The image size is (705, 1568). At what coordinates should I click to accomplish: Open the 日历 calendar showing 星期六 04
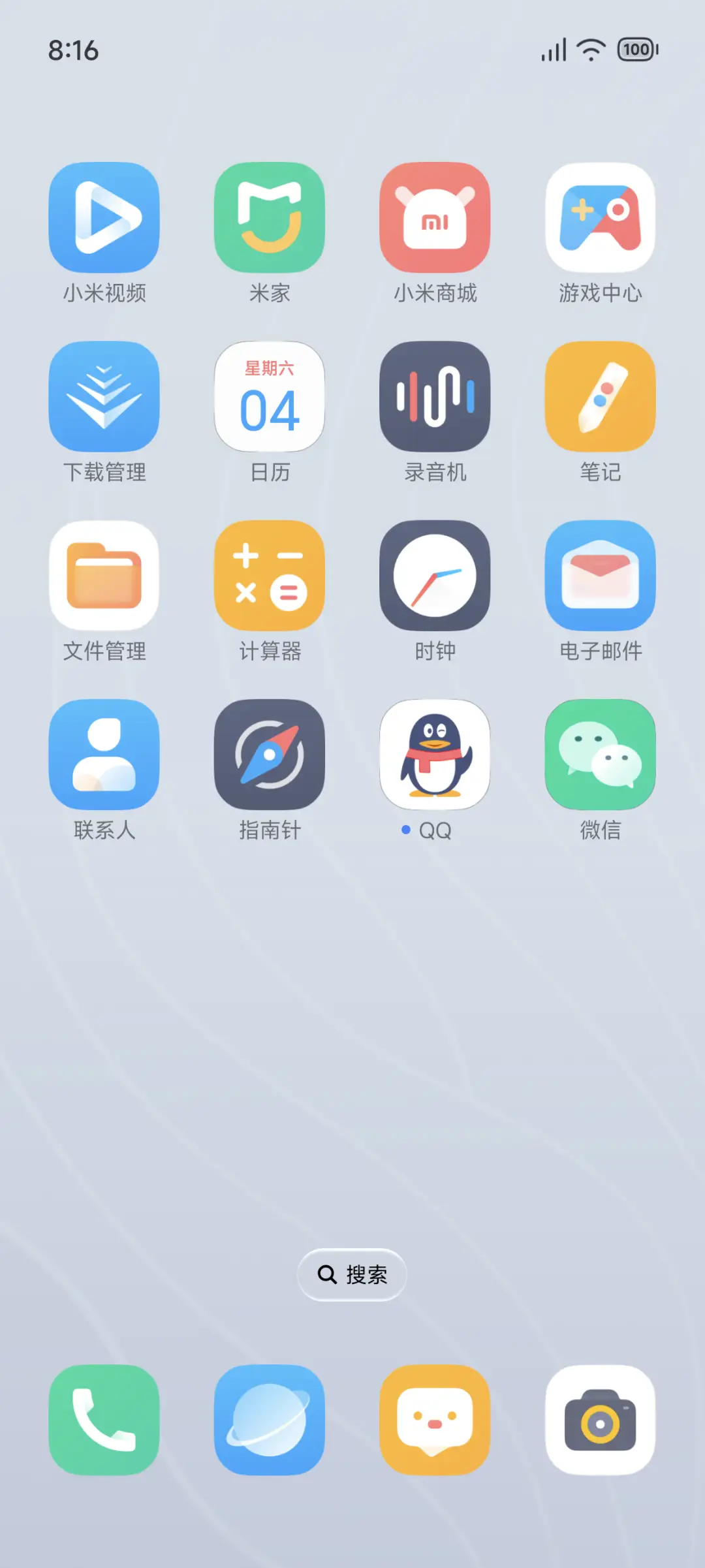[270, 397]
